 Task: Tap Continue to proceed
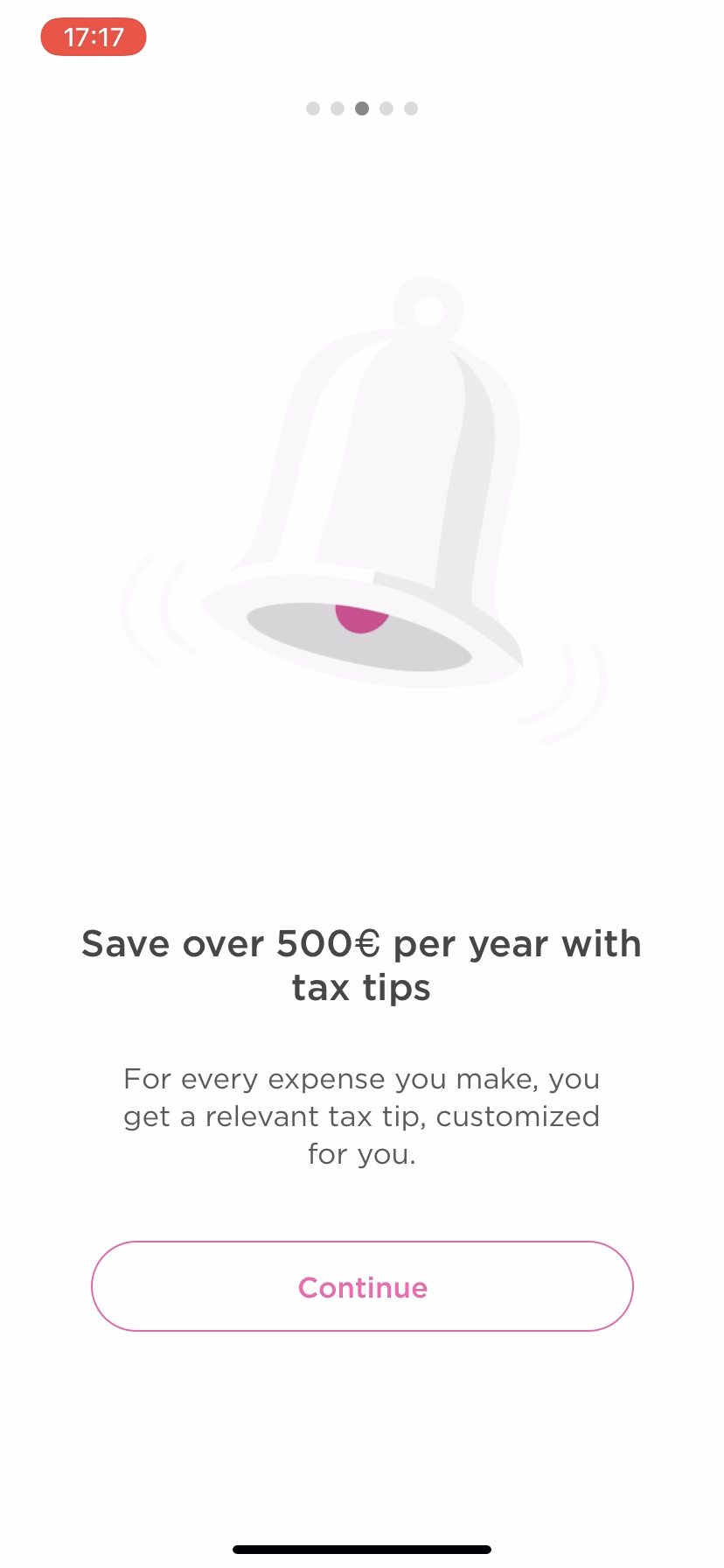pos(362,1286)
